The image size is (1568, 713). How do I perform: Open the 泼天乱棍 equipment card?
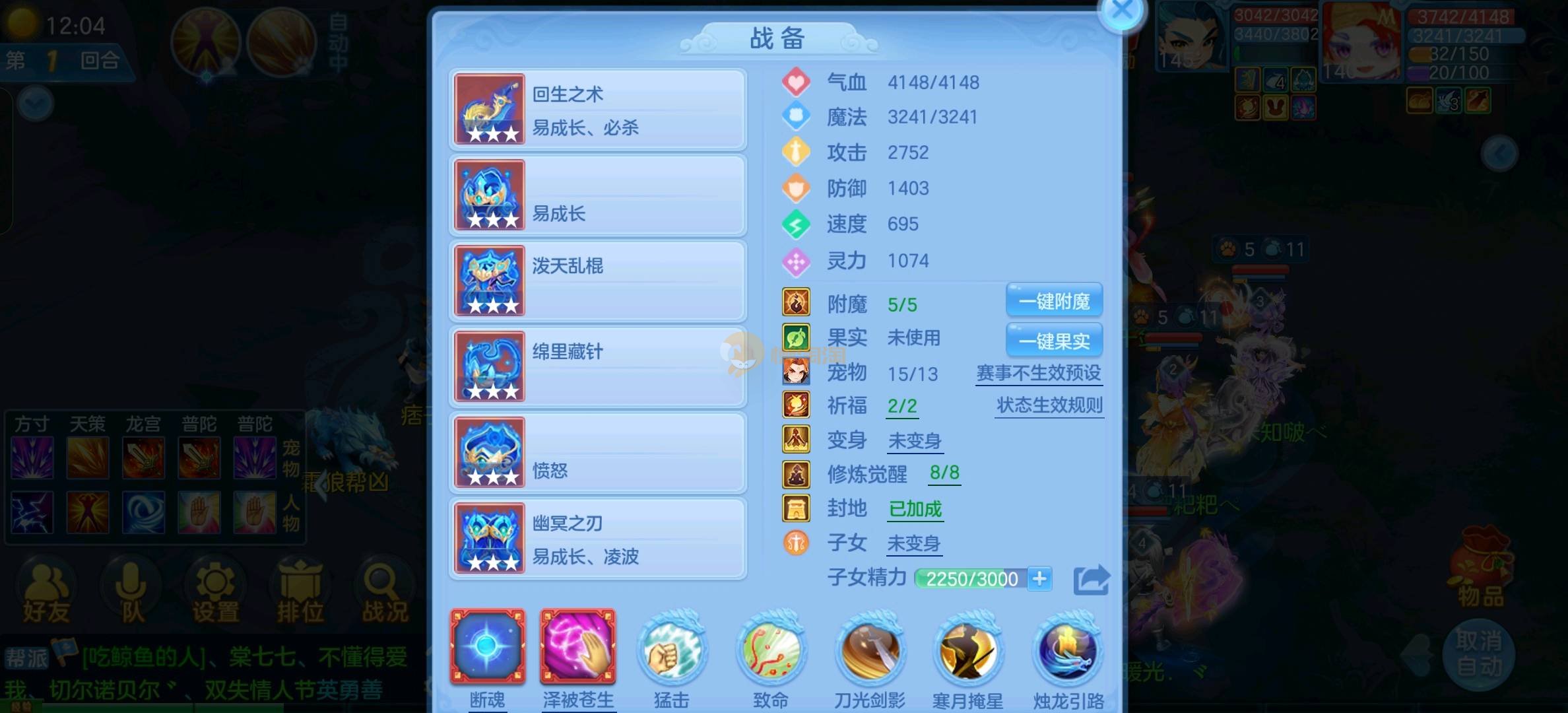pos(597,281)
